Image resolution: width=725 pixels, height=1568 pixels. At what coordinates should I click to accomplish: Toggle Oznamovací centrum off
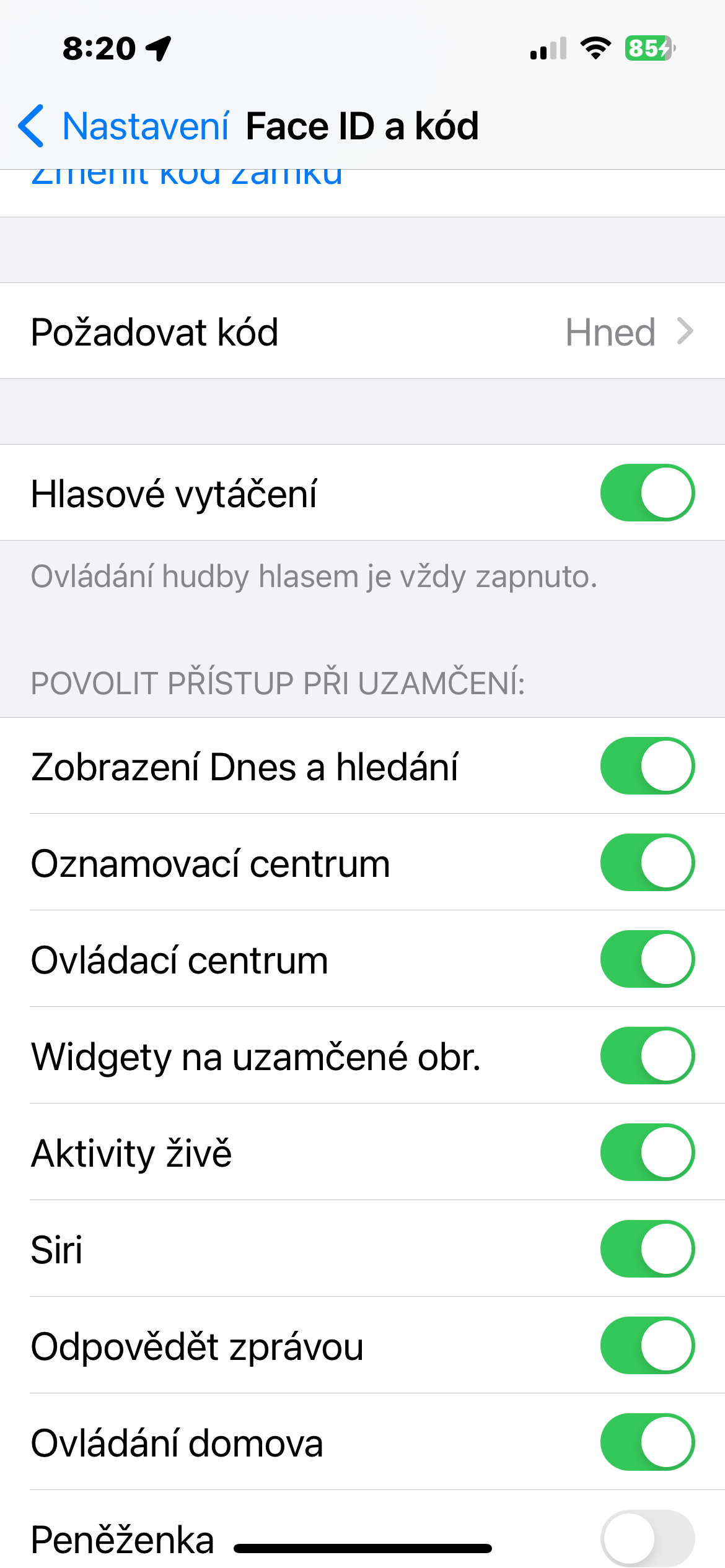click(x=647, y=863)
